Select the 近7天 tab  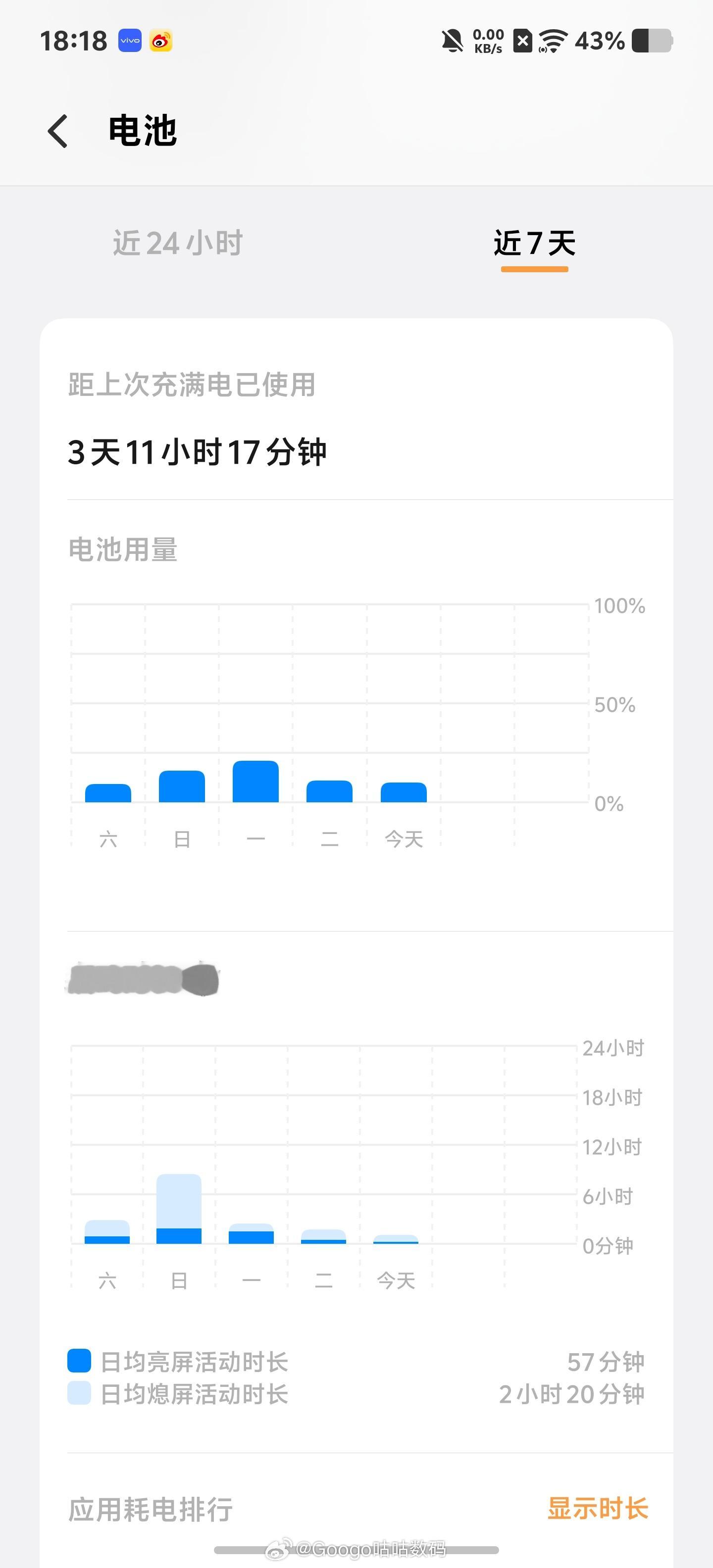[535, 243]
